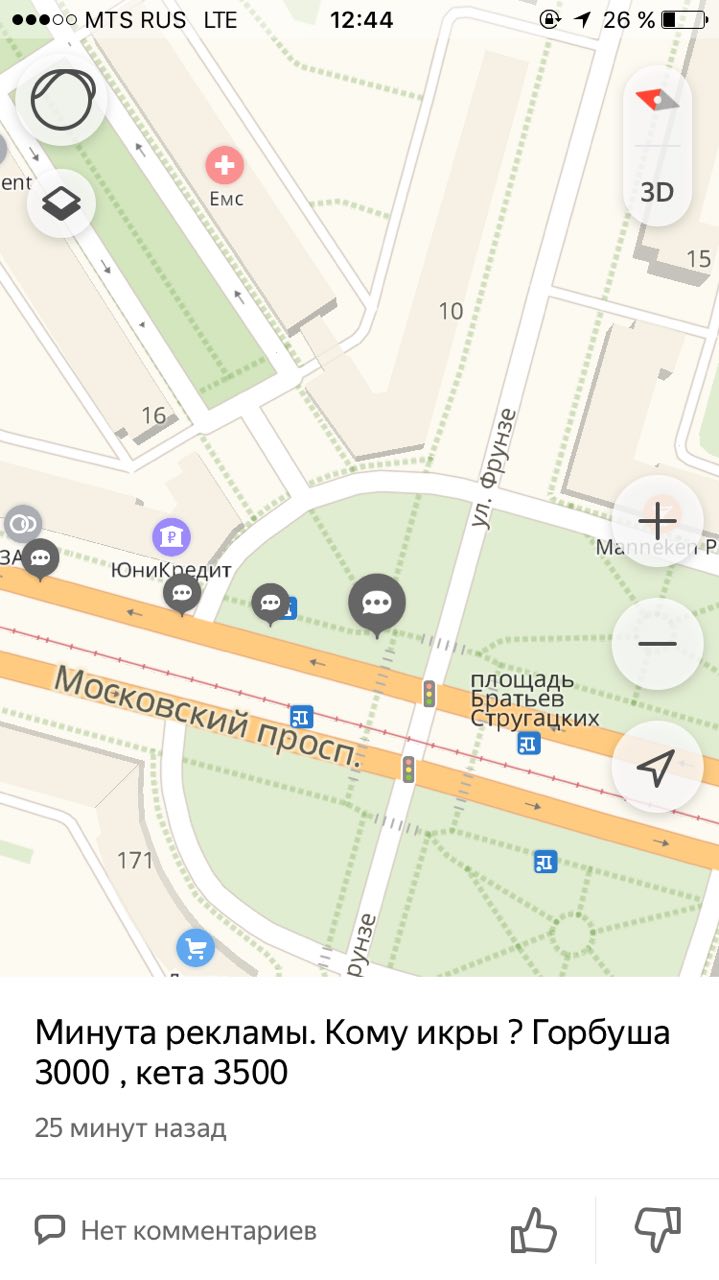The width and height of the screenshot is (719, 1280).
Task: Switch the map to 3D view
Action: 657,192
